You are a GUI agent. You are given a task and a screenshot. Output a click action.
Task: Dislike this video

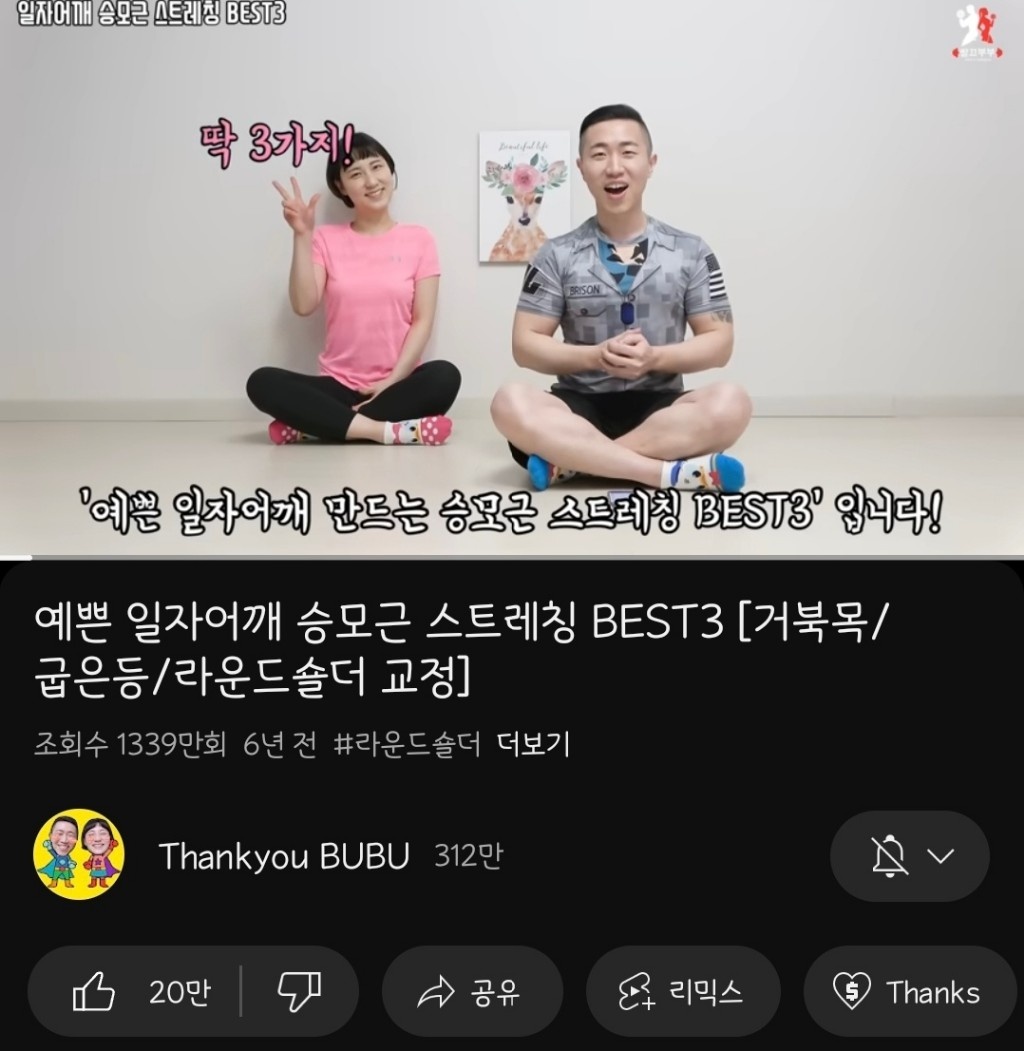click(298, 992)
